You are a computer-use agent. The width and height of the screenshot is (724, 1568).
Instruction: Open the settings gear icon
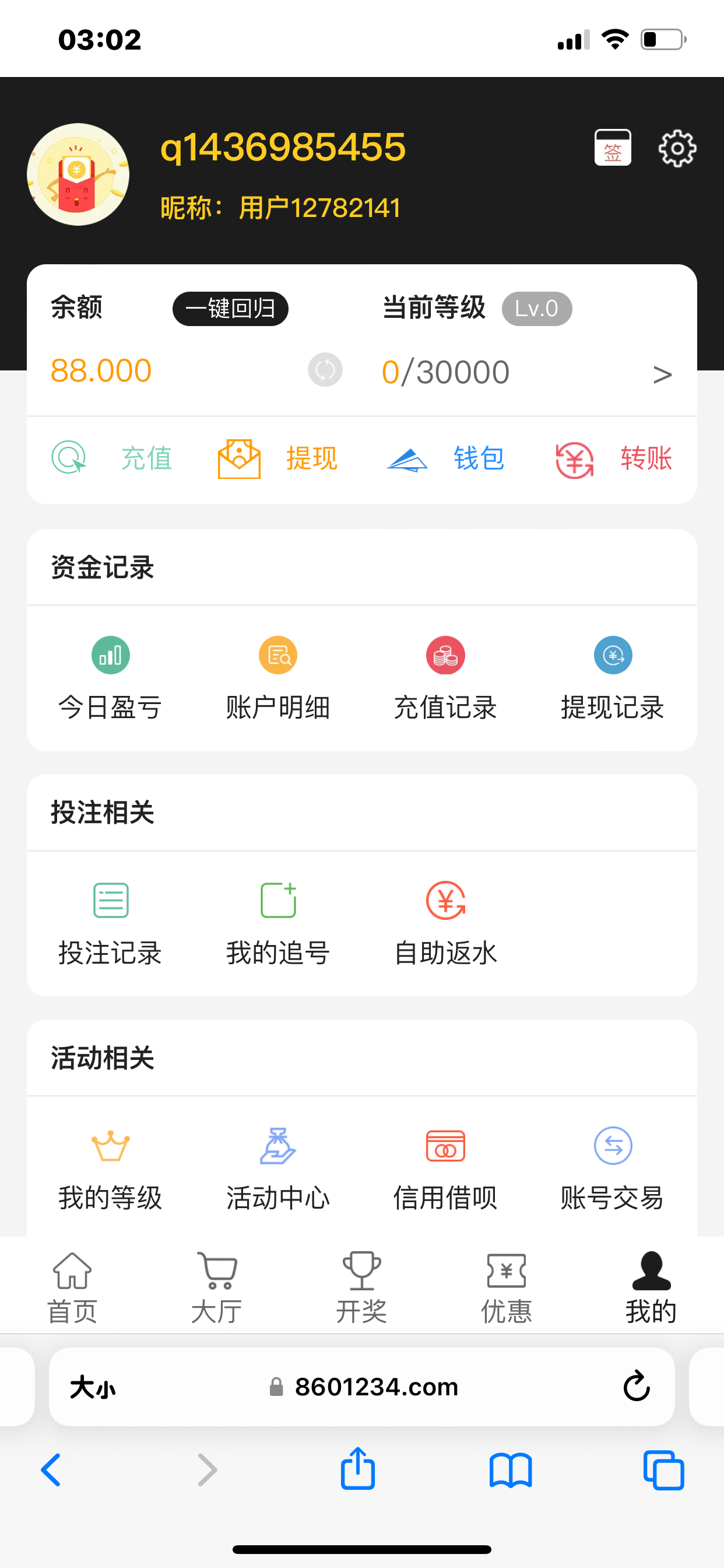[x=677, y=148]
